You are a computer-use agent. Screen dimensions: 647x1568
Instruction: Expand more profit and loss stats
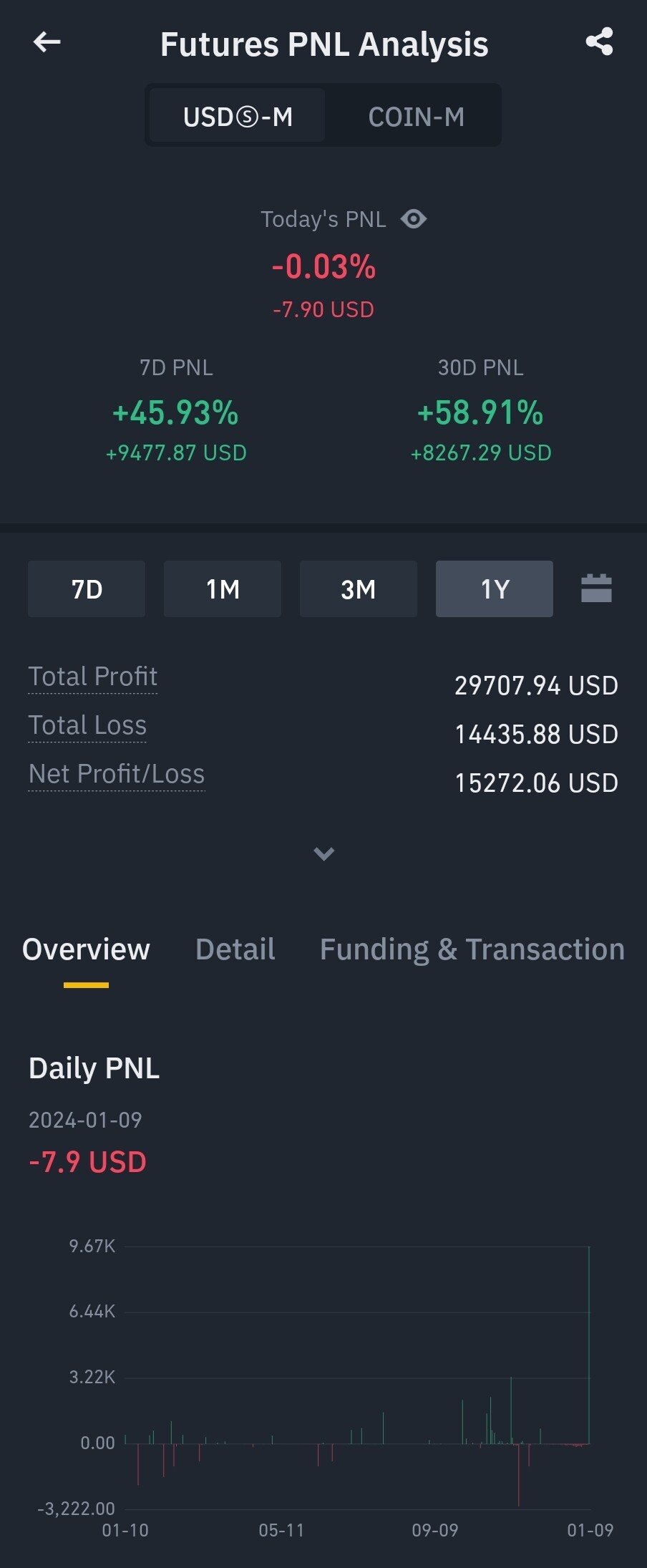tap(323, 853)
